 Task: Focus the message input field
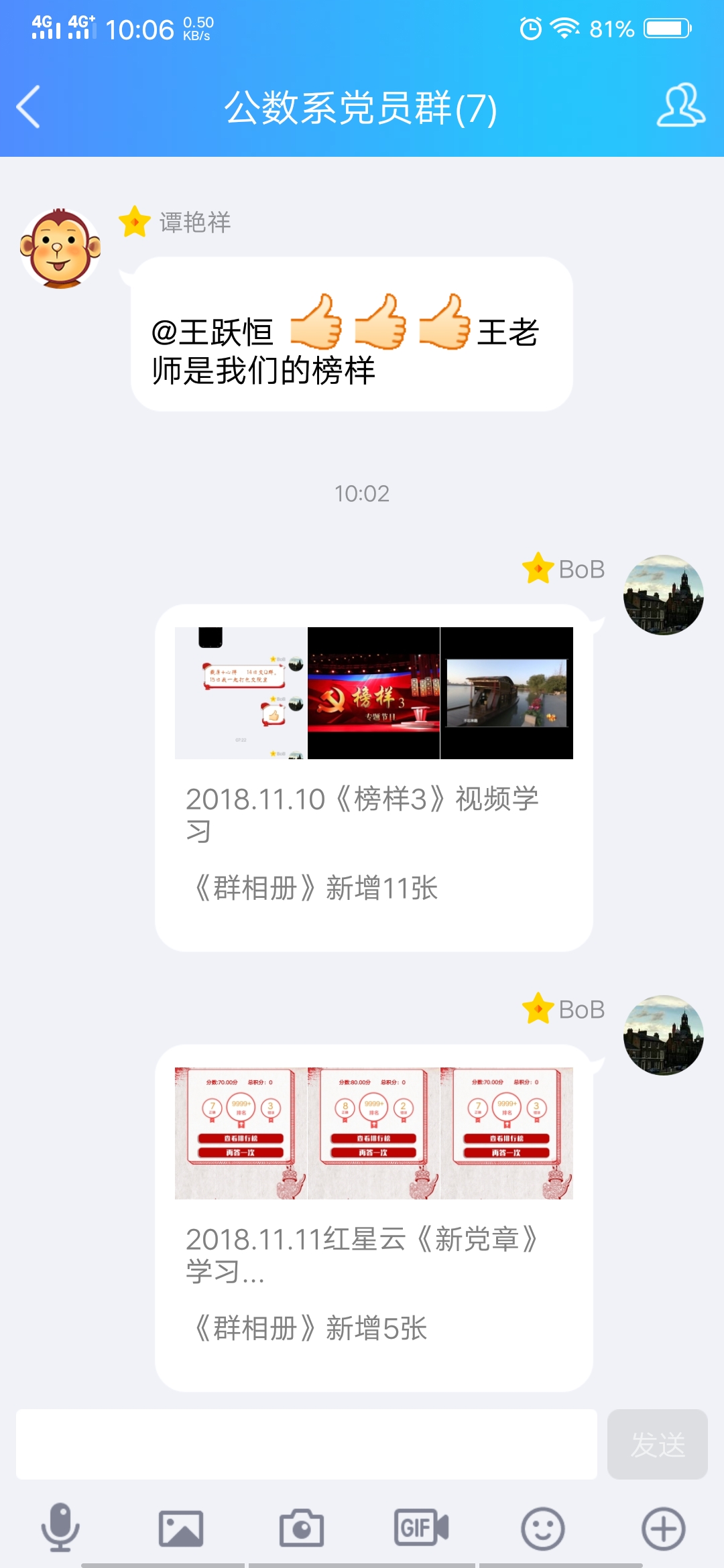click(x=306, y=1444)
